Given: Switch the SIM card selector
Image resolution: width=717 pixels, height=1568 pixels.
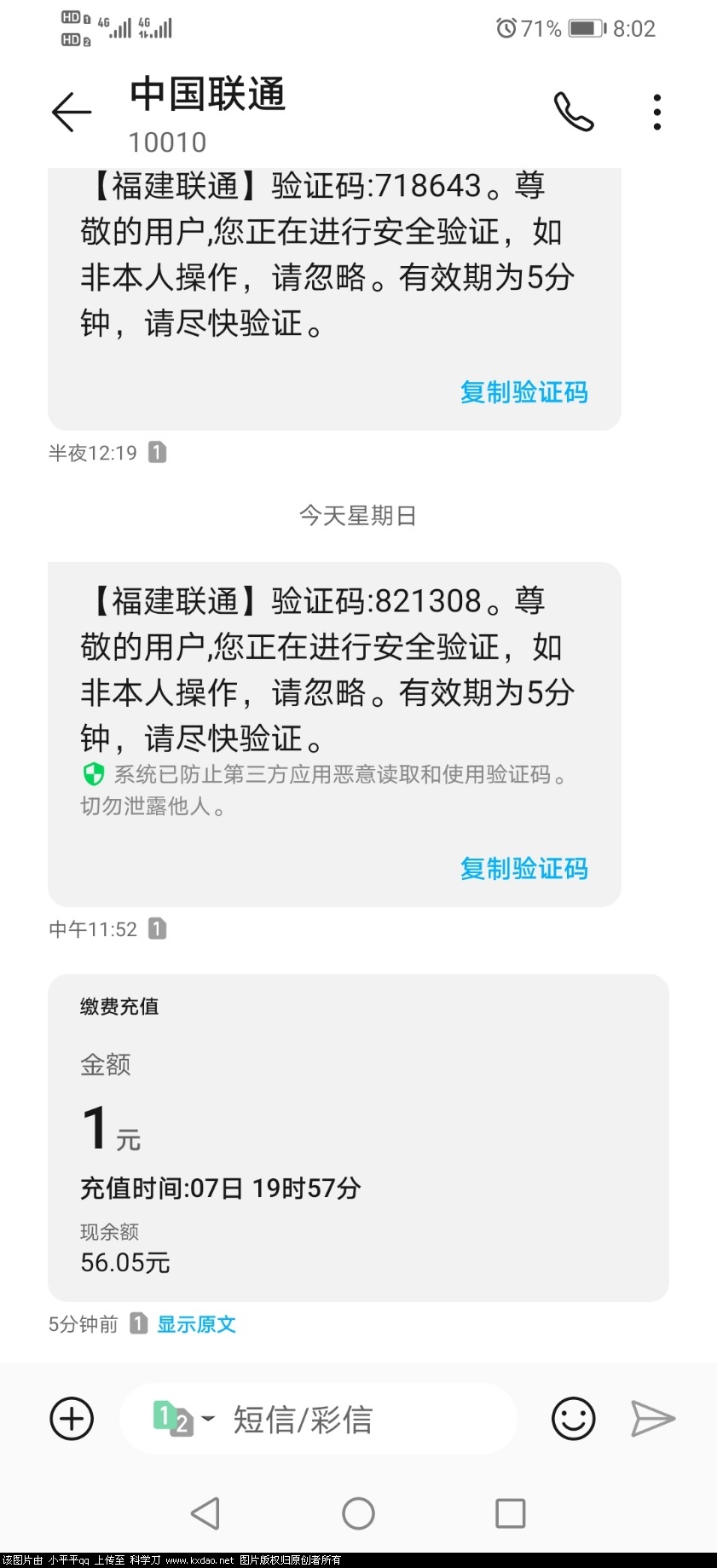Looking at the screenshot, I should 182,1419.
